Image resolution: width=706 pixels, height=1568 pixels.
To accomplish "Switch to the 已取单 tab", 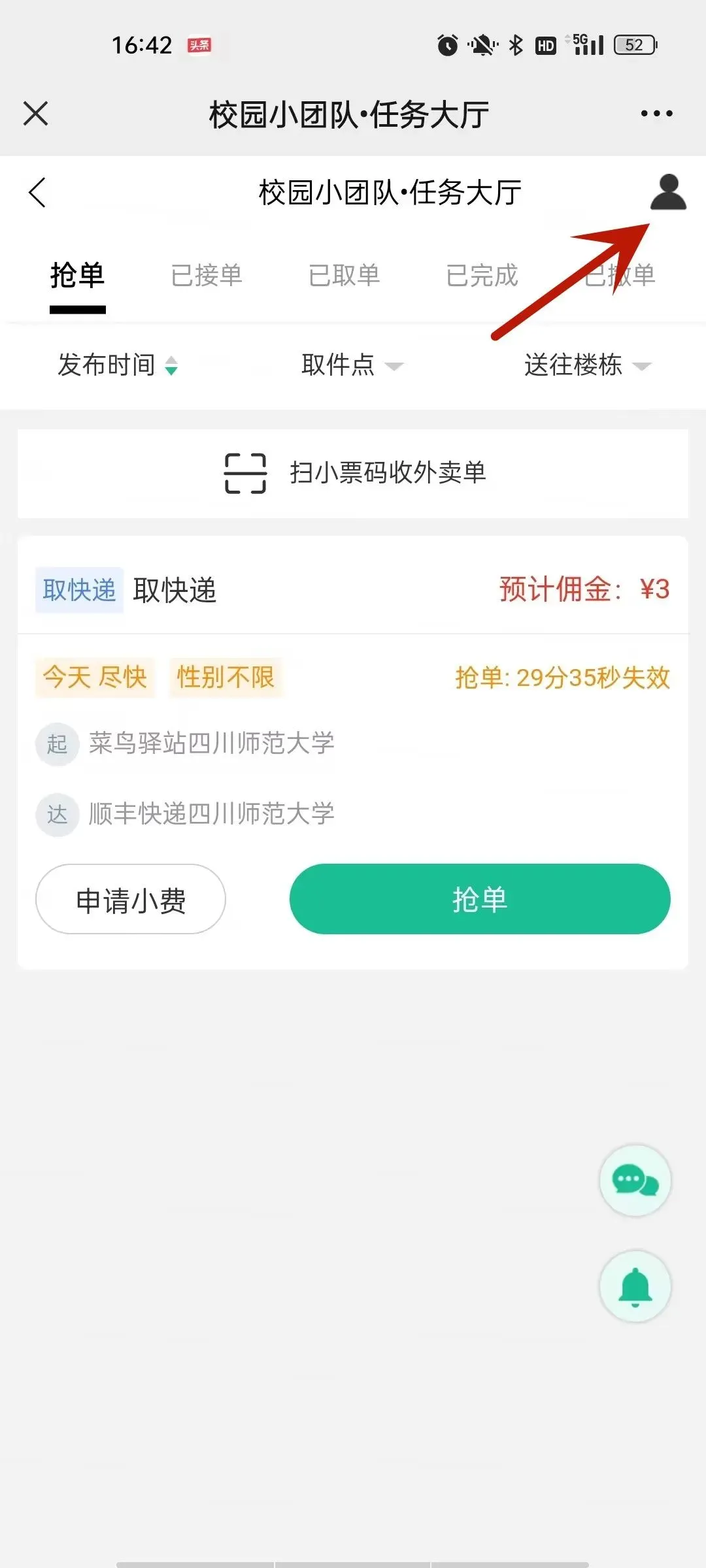I will pos(345,275).
